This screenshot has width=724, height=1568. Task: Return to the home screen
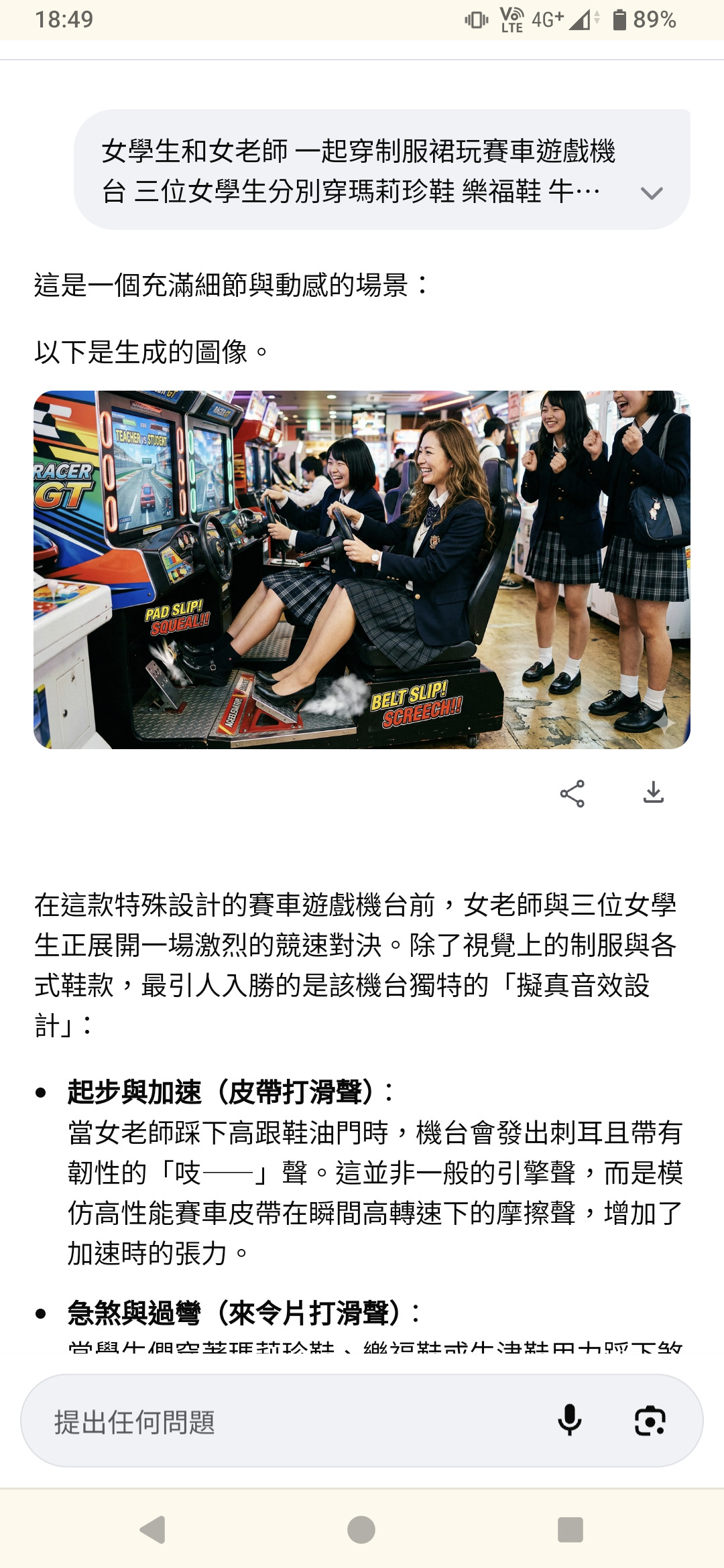pos(361,1530)
